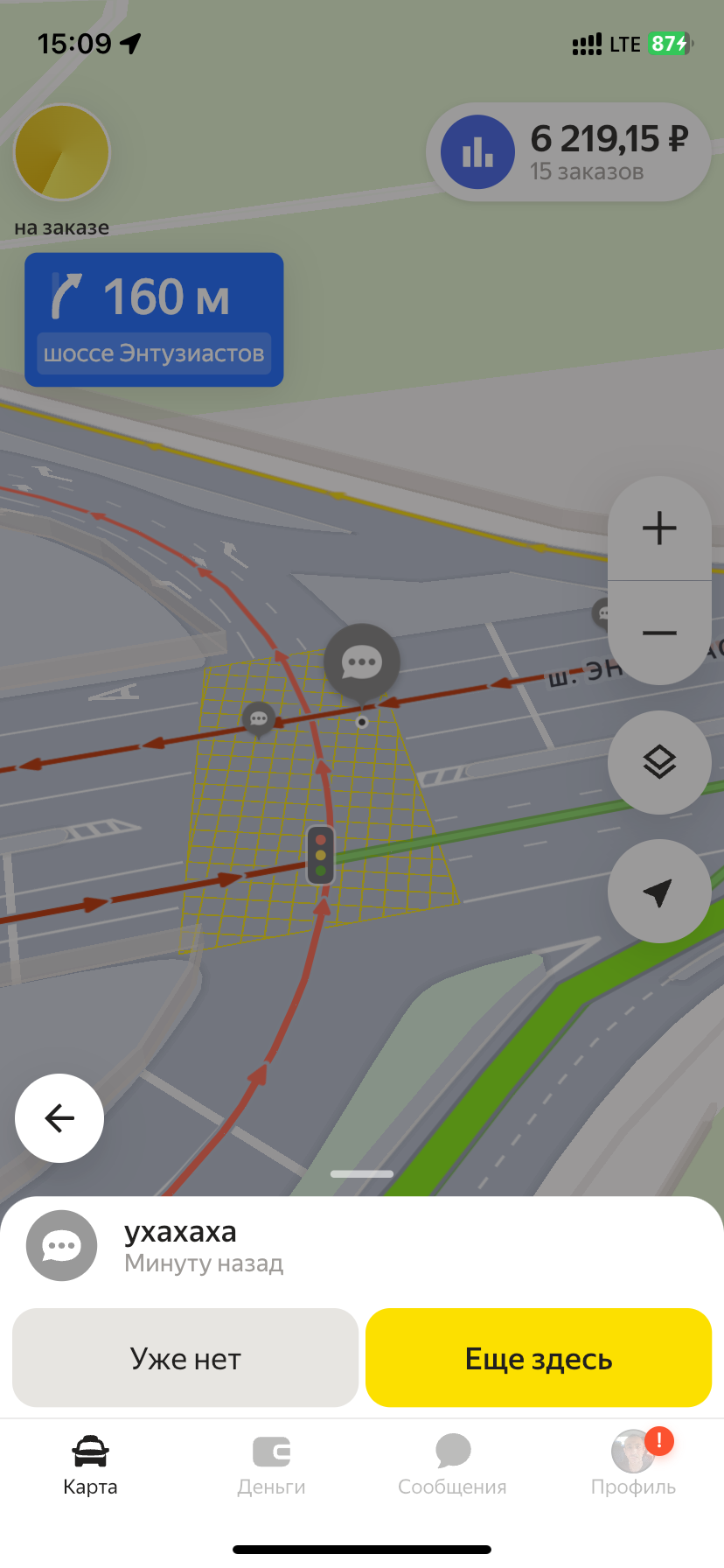The width and height of the screenshot is (724, 1568).
Task: Confirm the comment with "Еще здесь"
Action: (539, 1358)
